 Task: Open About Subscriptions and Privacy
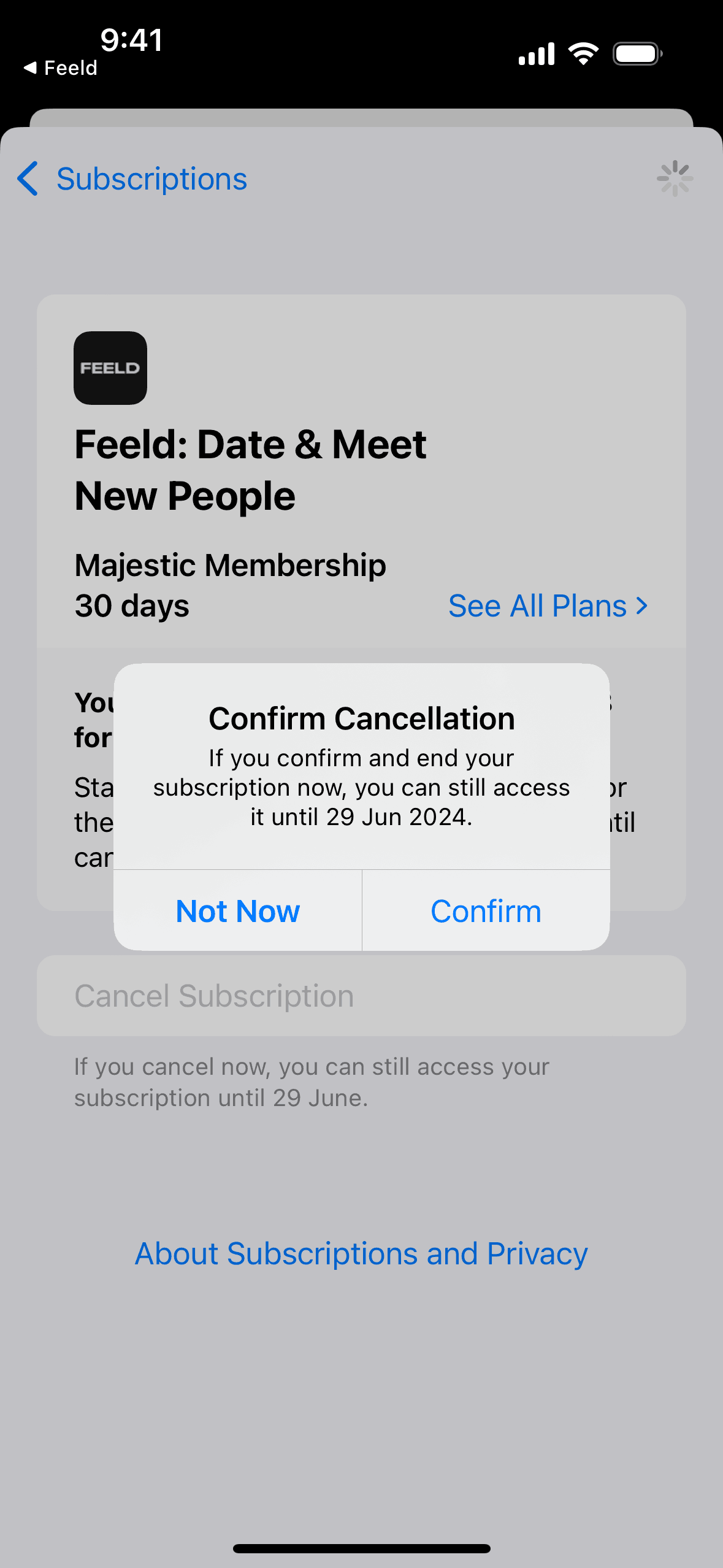[361, 1253]
